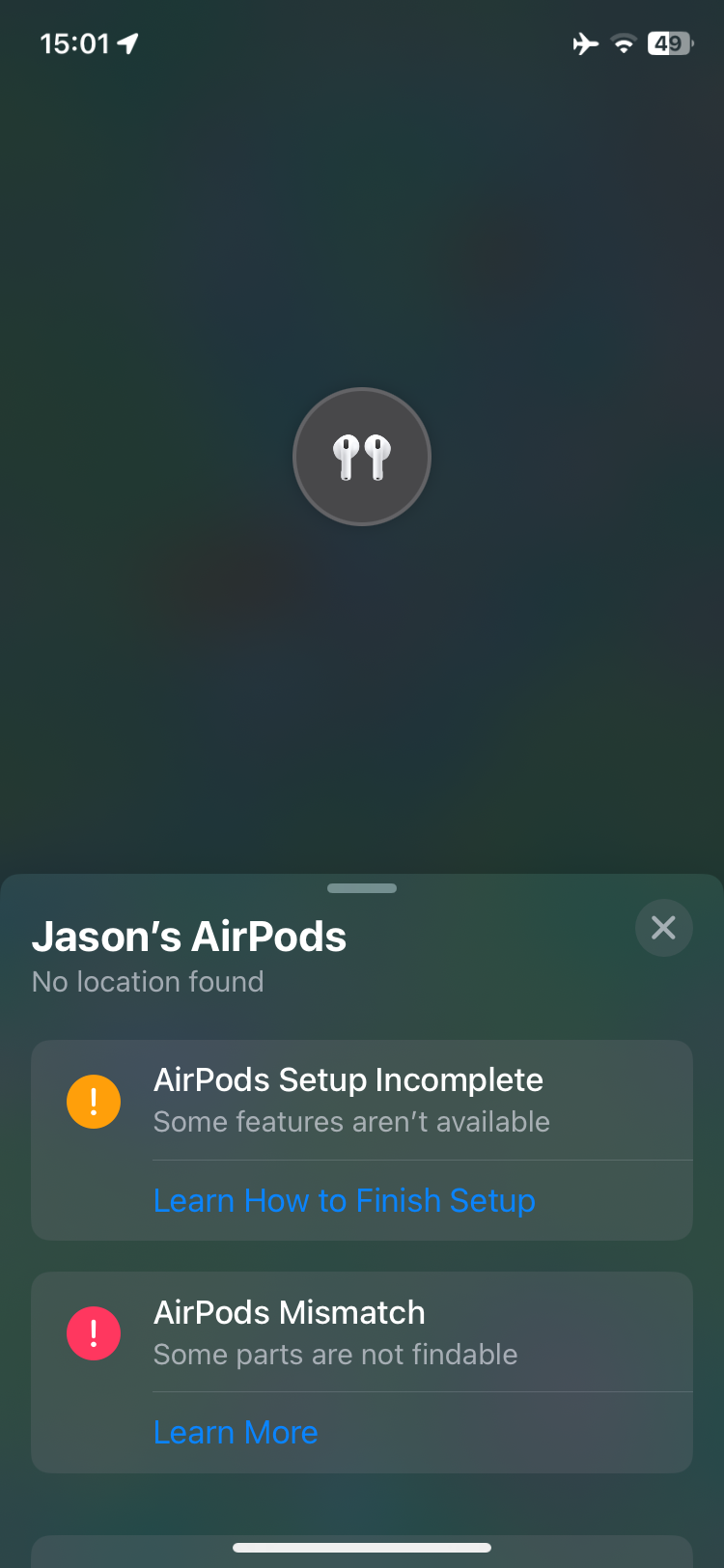Tap Learn More under AirPods Mismatch
Viewport: 724px width, 1568px height.
(x=236, y=1432)
